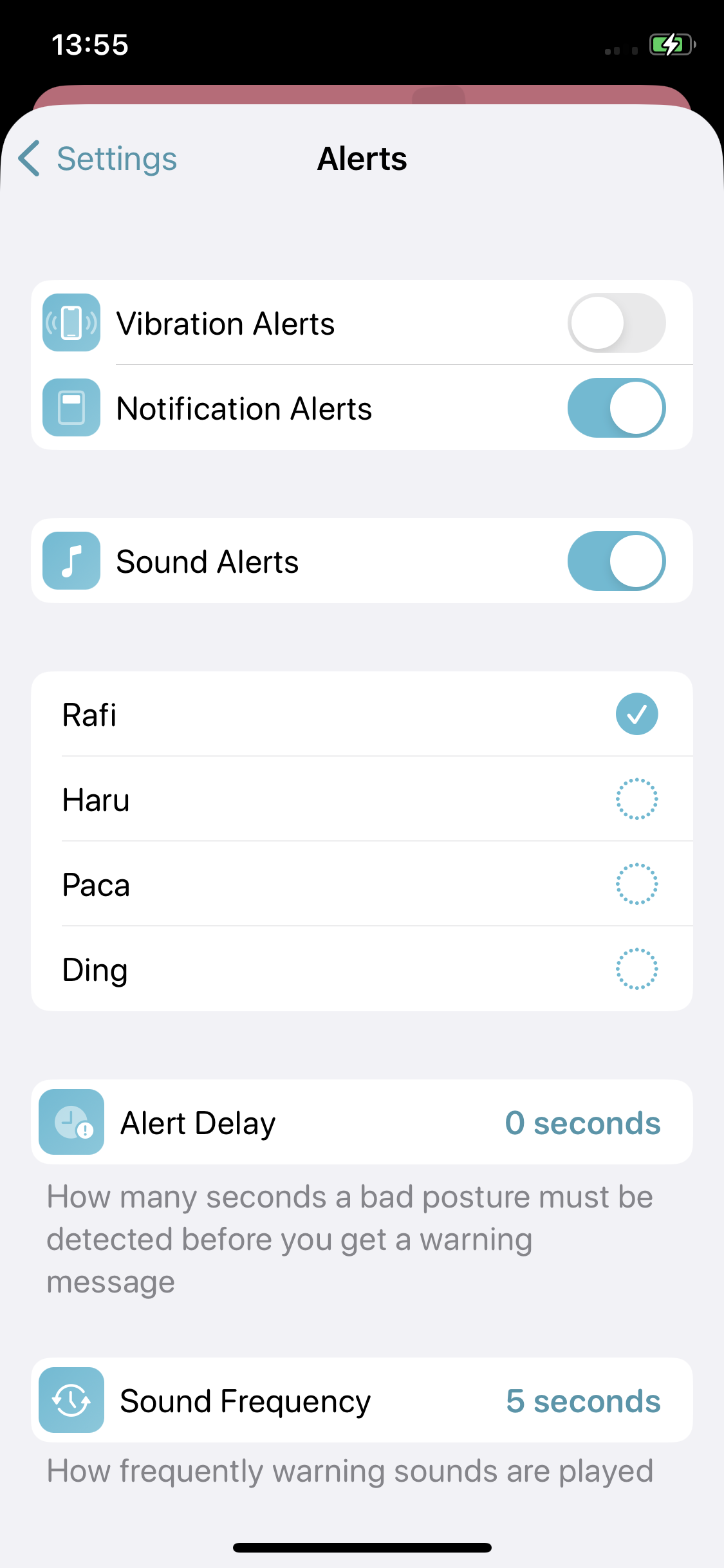Select the Ding alert sound
The height and width of the screenshot is (1568, 724).
(636, 969)
